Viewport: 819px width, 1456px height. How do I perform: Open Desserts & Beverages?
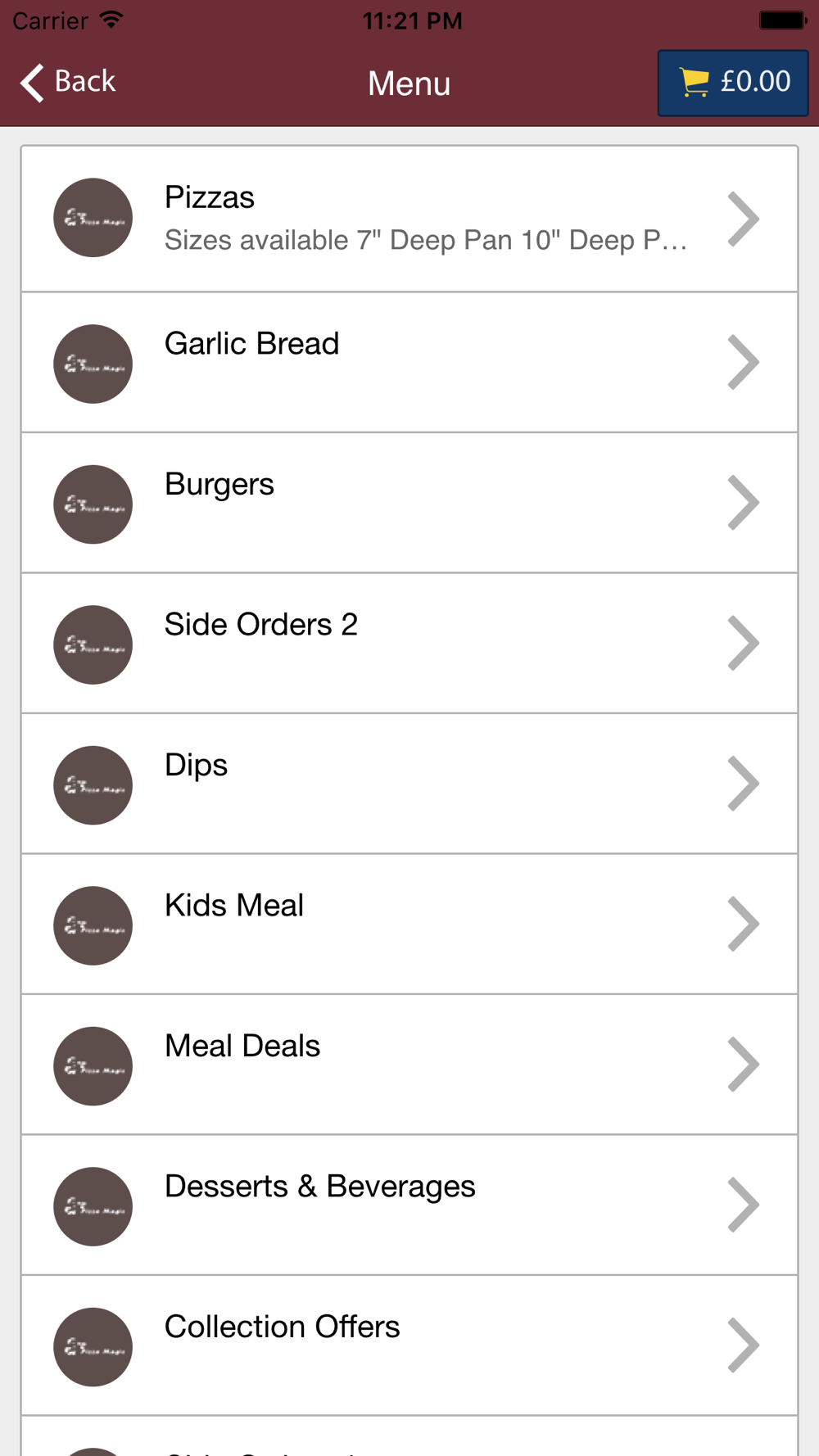(409, 1205)
